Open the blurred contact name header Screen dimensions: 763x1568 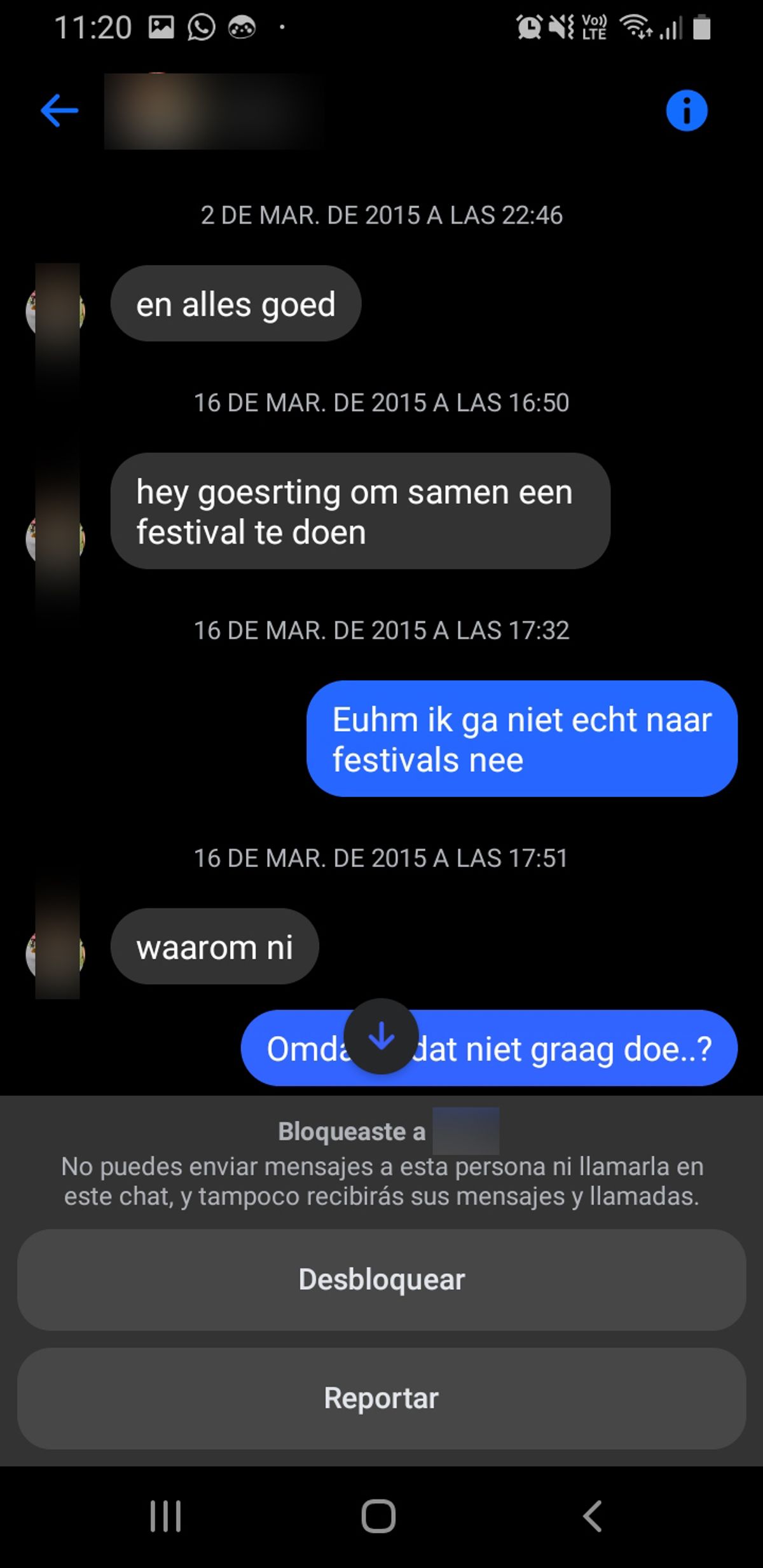215,112
